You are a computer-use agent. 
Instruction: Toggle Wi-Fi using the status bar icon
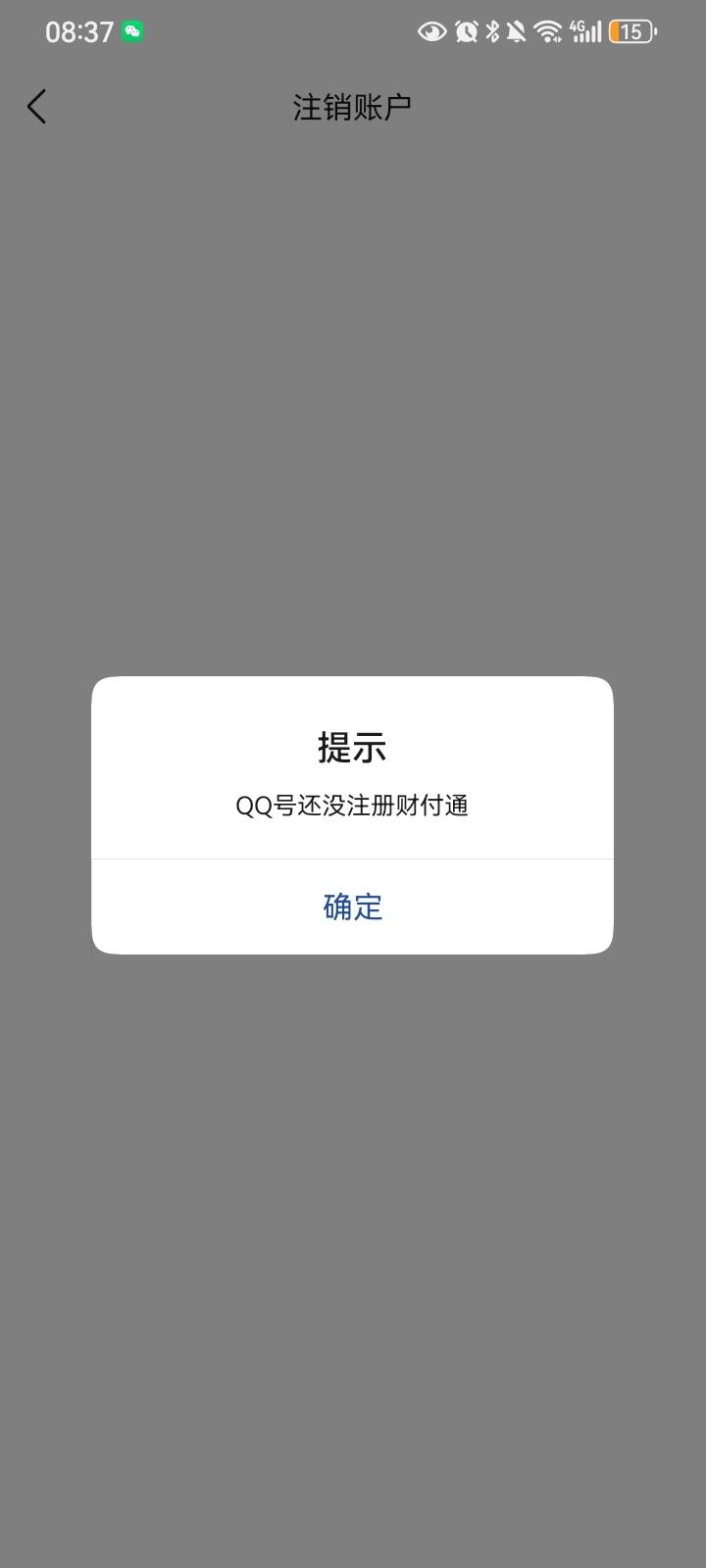(549, 31)
